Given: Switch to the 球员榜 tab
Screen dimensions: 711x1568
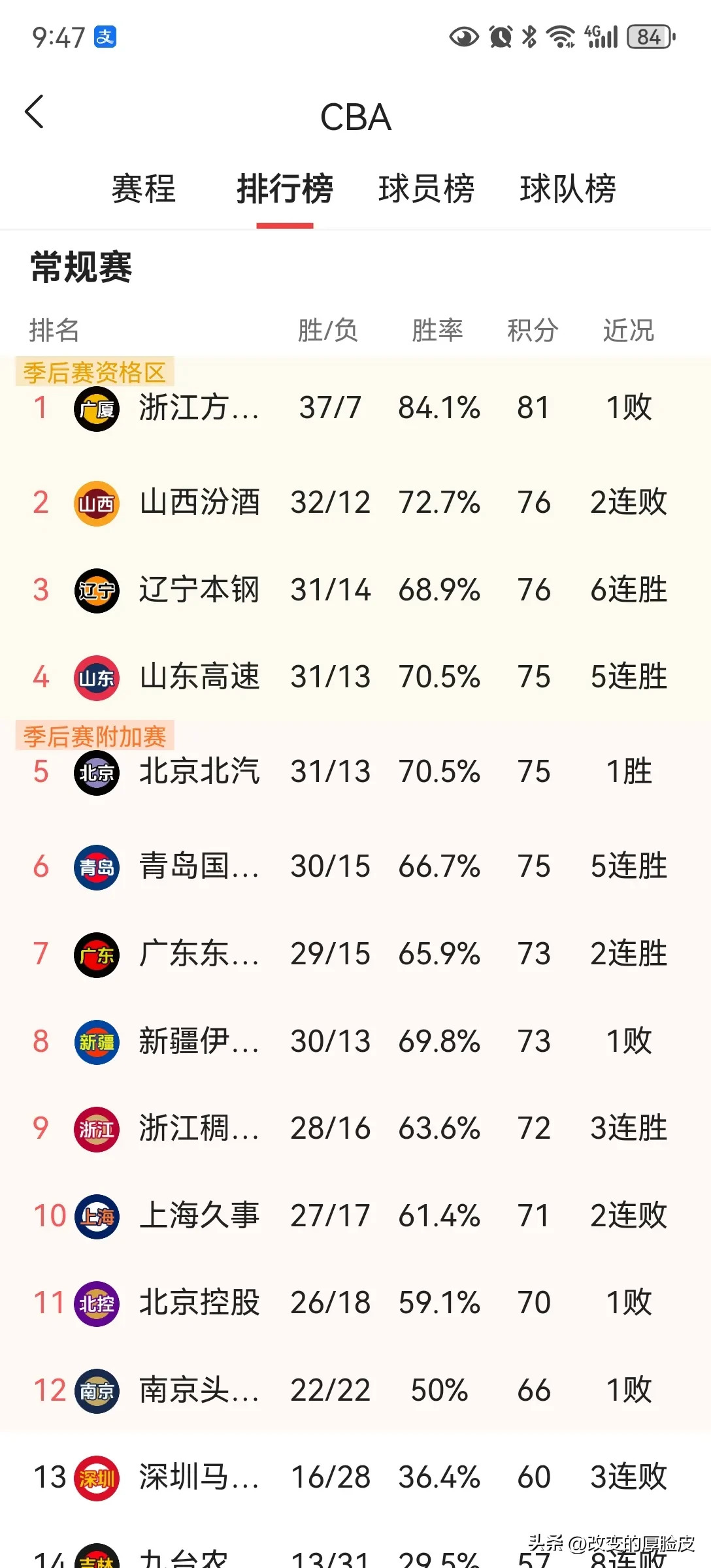Looking at the screenshot, I should pyautogui.click(x=426, y=189).
